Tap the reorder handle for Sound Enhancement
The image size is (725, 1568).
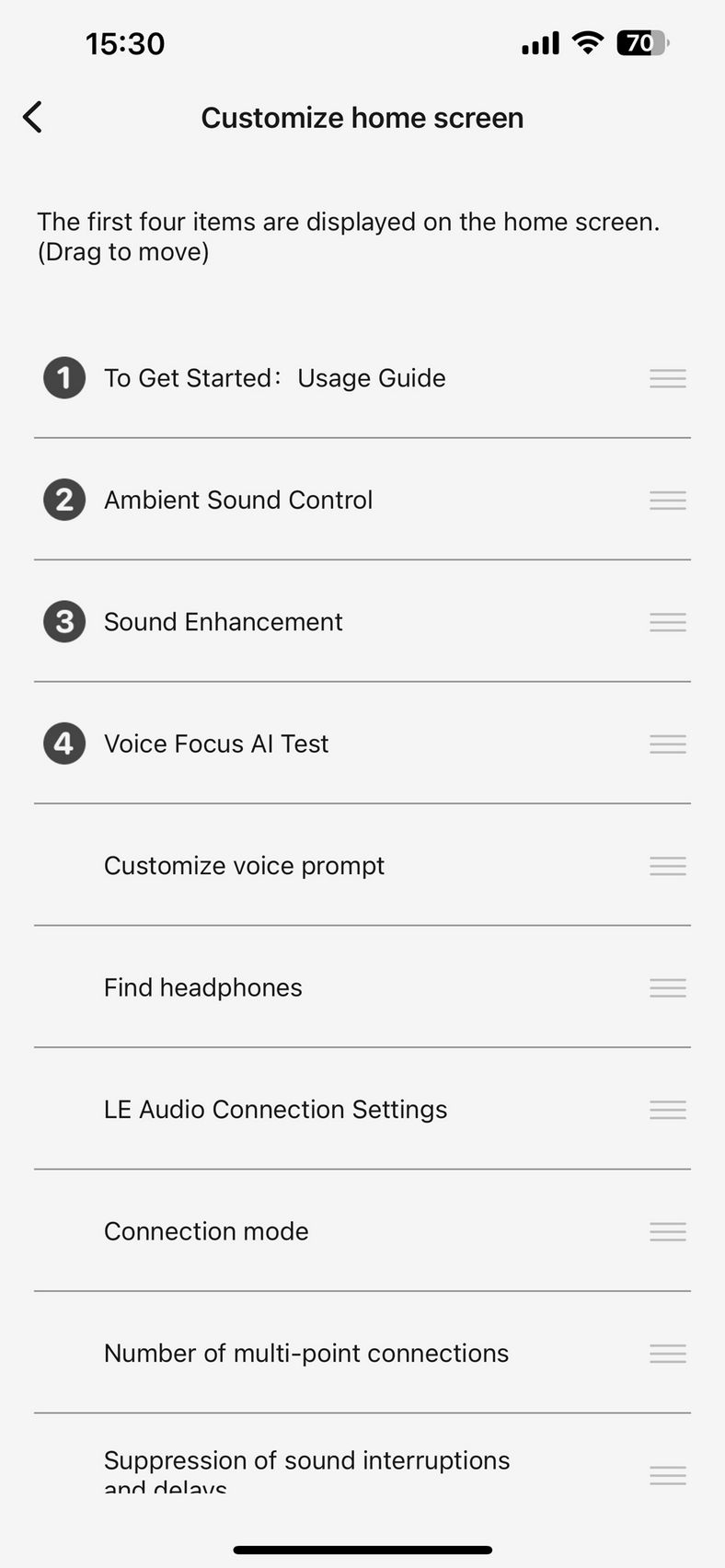(668, 622)
